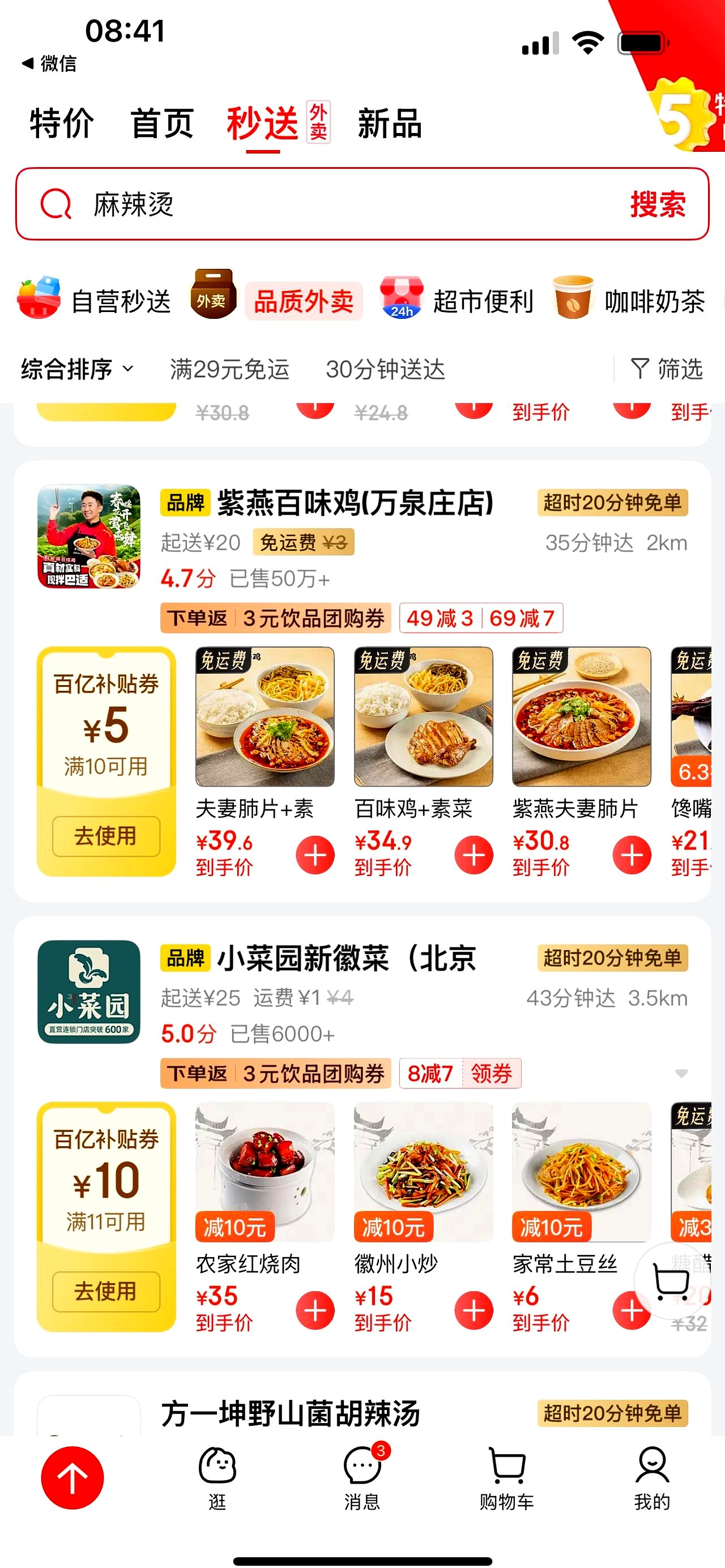Tap the floating shopping cart icon
The image size is (725, 1568).
[x=673, y=1280]
